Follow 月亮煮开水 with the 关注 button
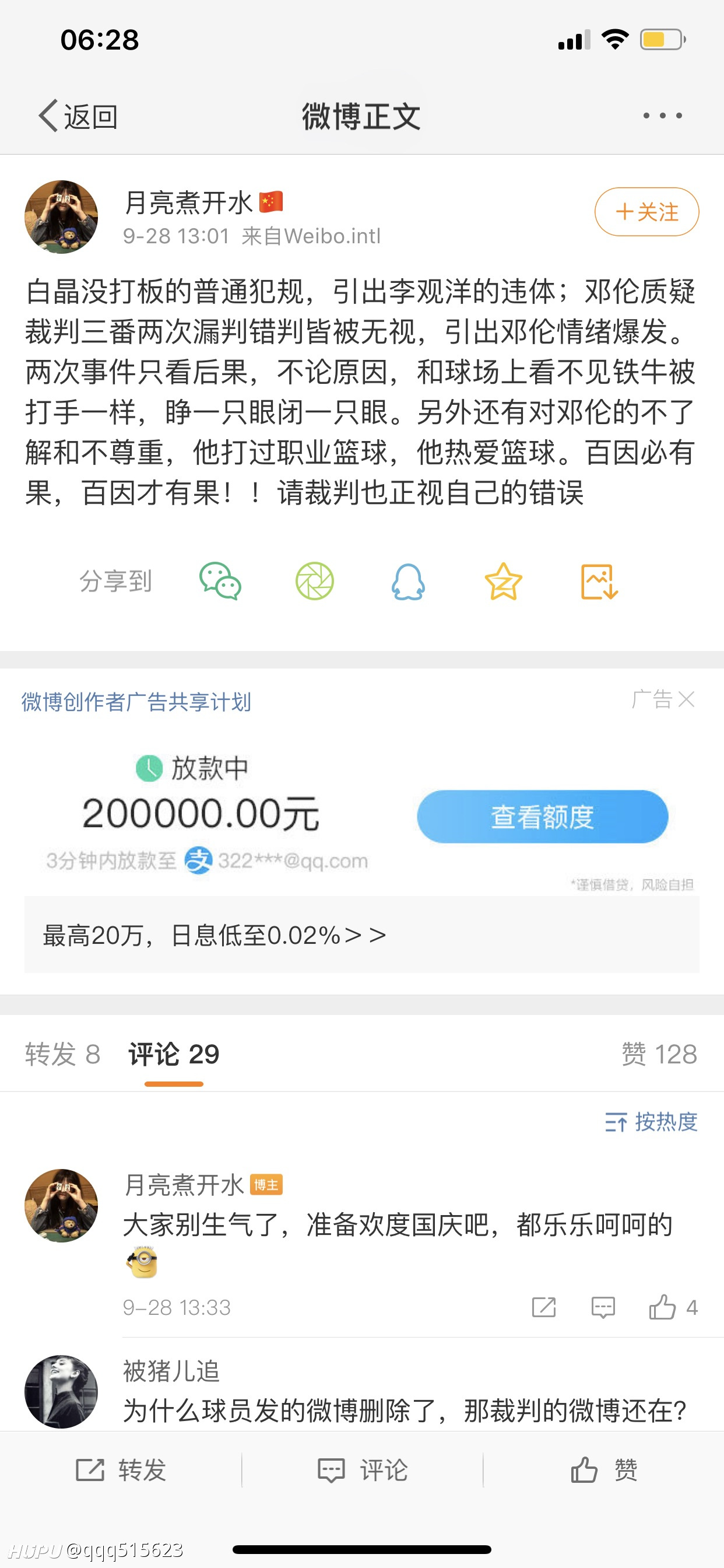The height and width of the screenshot is (1568, 724). click(646, 212)
